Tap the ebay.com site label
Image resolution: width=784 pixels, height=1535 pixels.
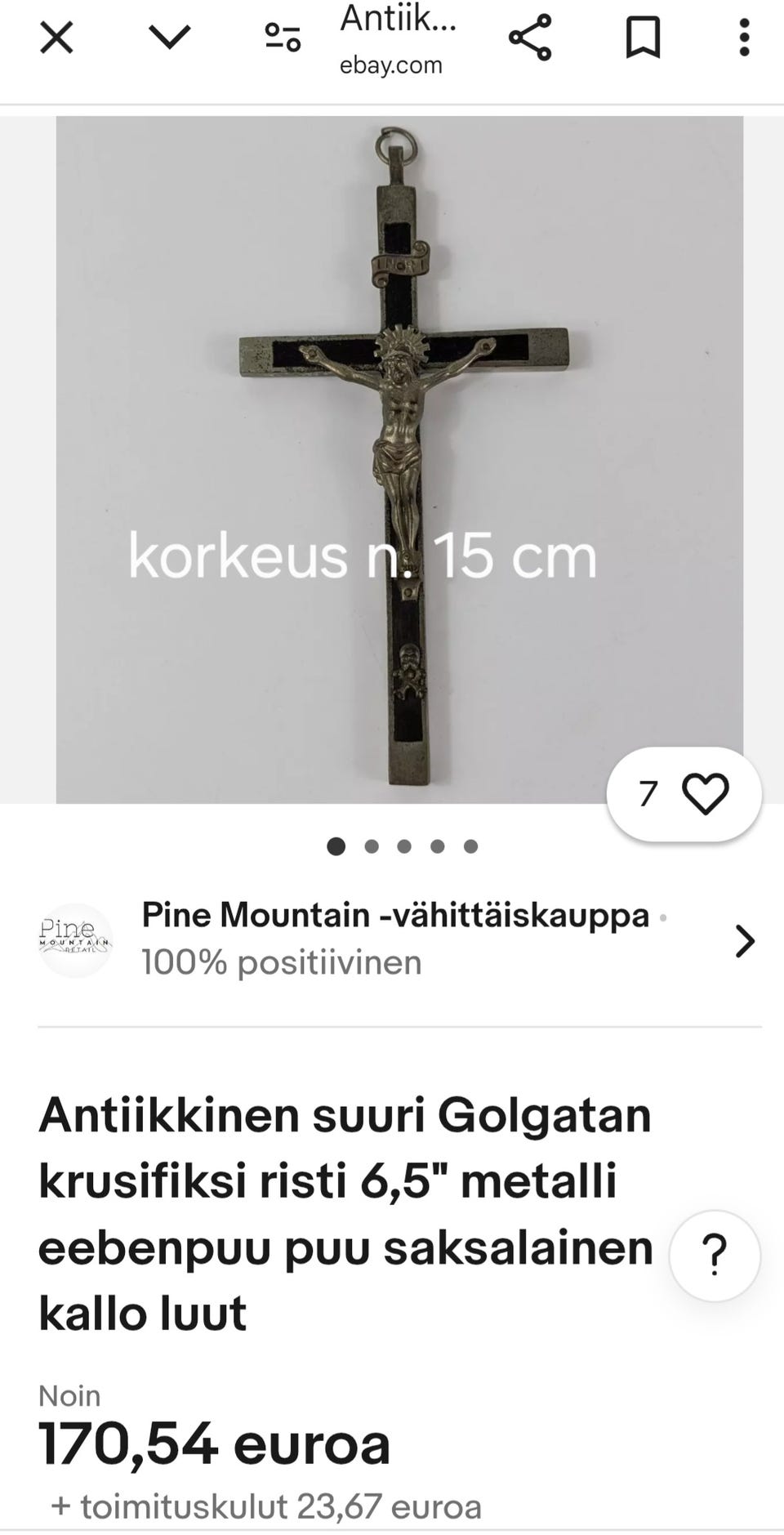pyautogui.click(x=391, y=65)
